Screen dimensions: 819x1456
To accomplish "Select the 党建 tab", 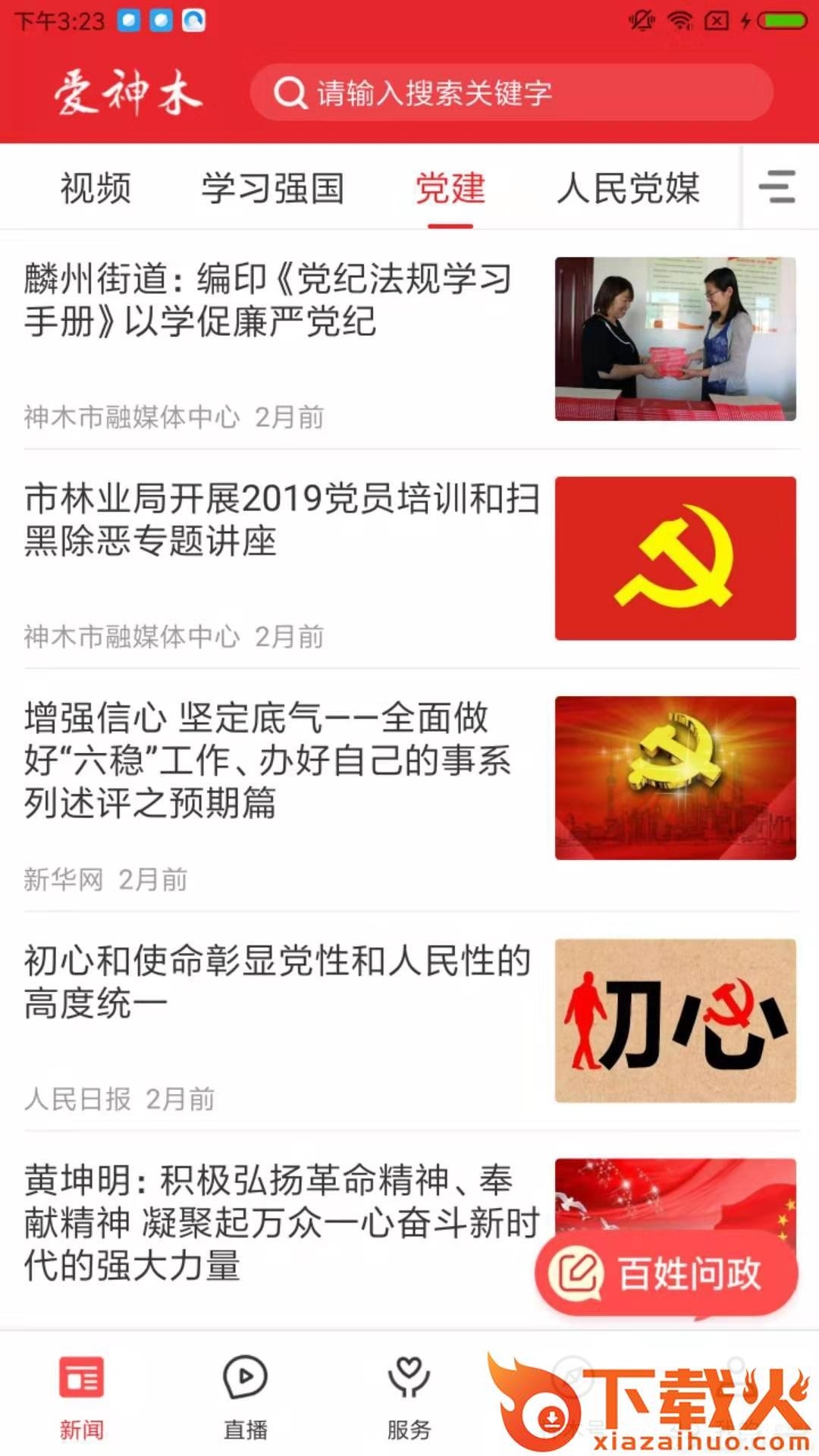I will pyautogui.click(x=450, y=188).
